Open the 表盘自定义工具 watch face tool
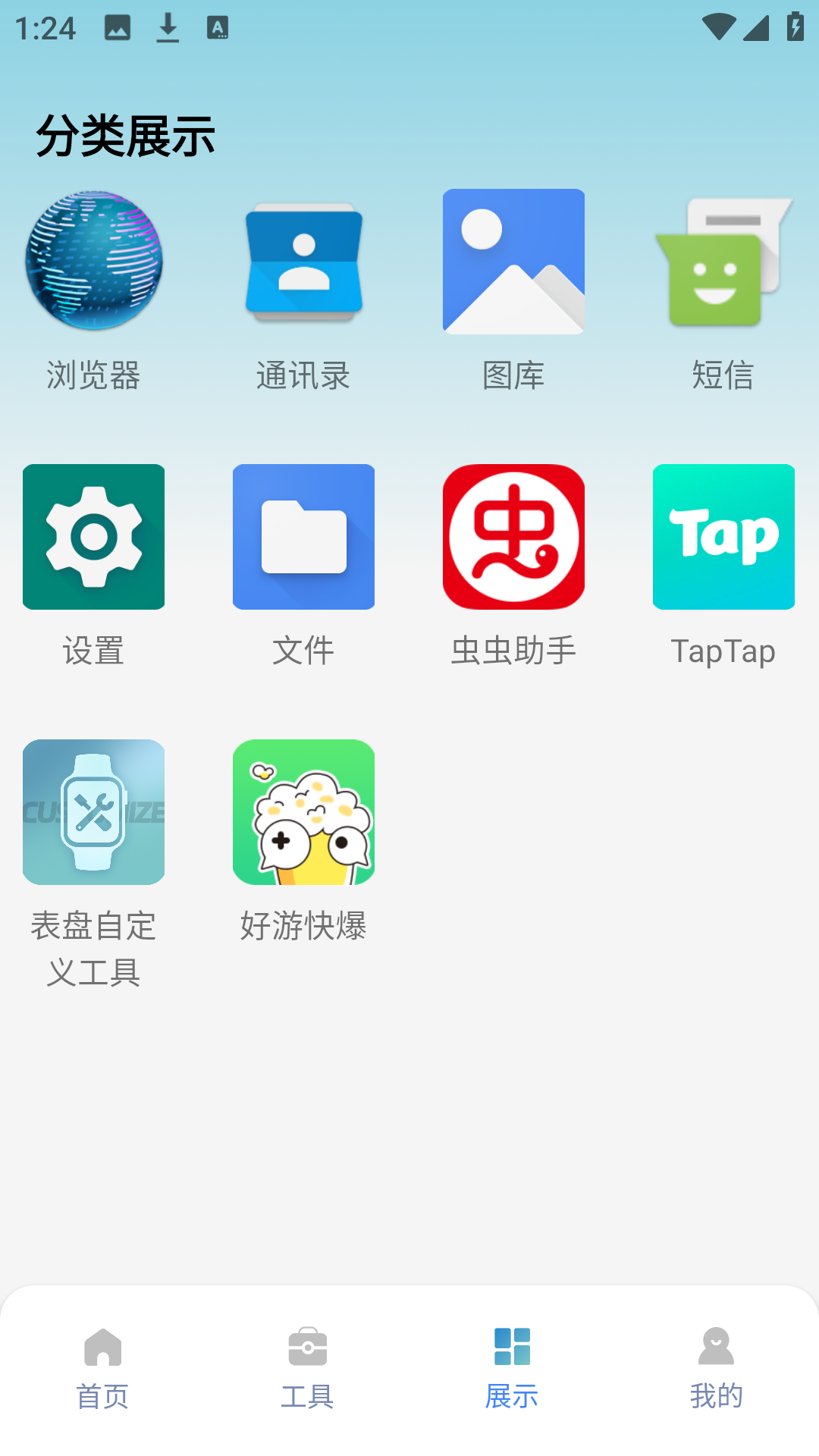 click(x=94, y=812)
